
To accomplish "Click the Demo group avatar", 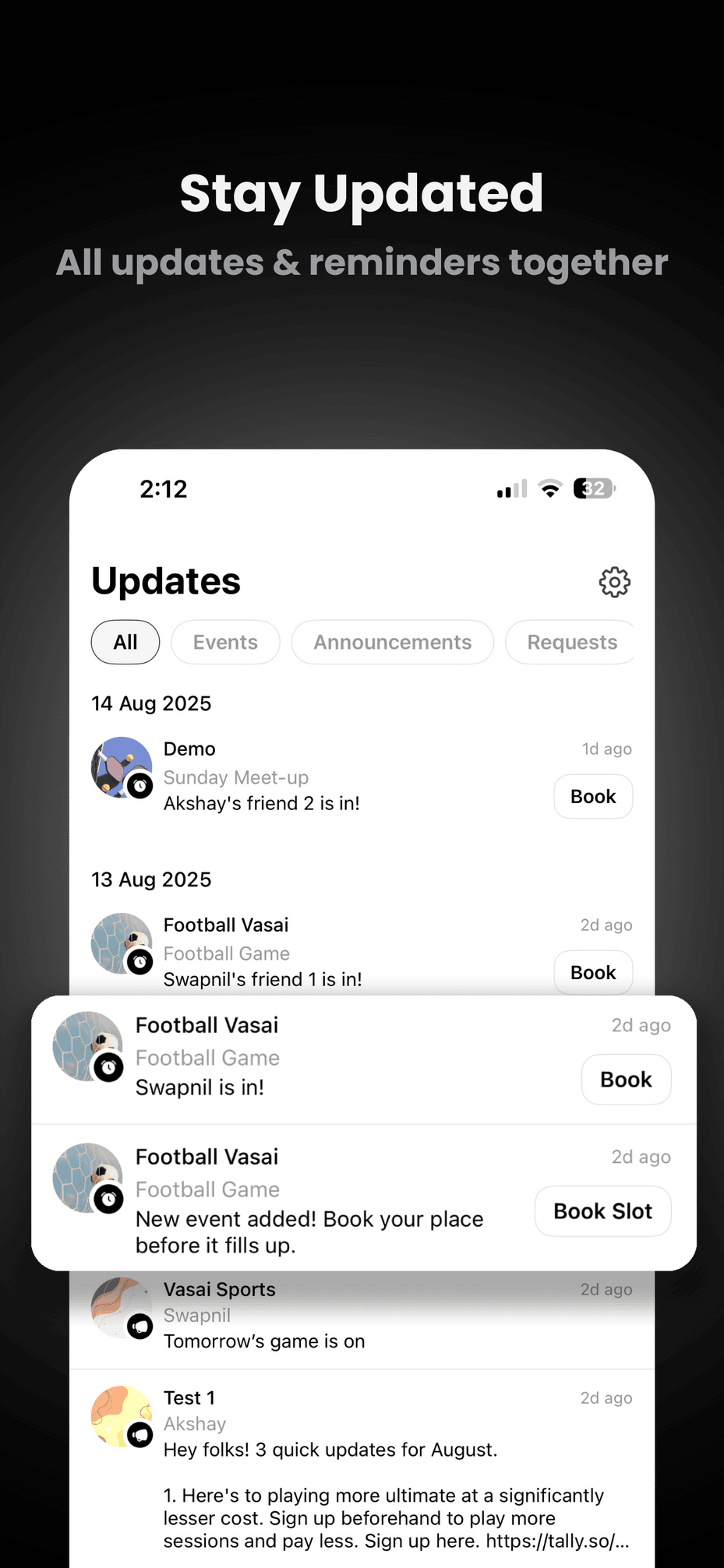I will [122, 768].
